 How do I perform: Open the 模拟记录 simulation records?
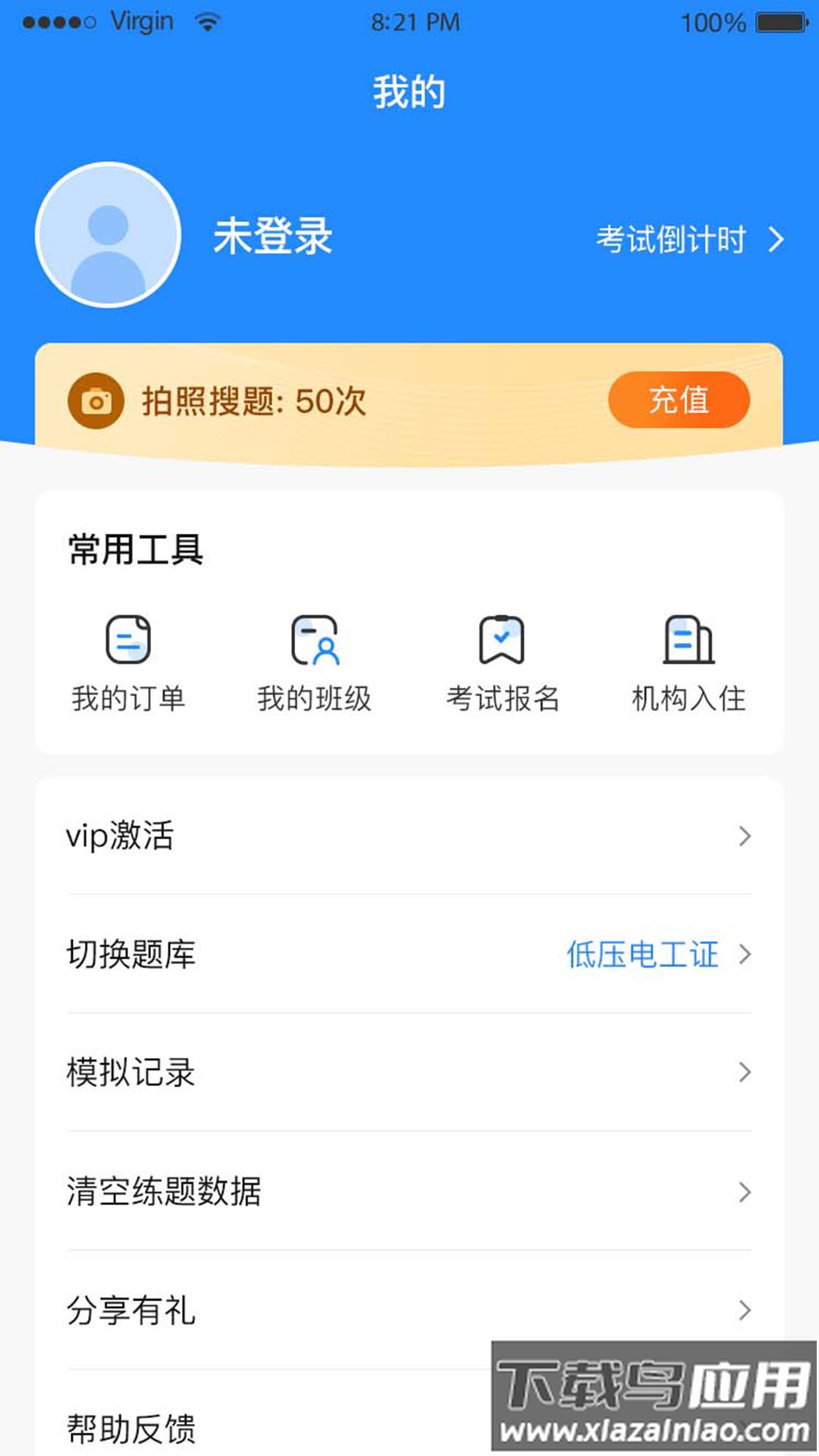click(409, 1073)
